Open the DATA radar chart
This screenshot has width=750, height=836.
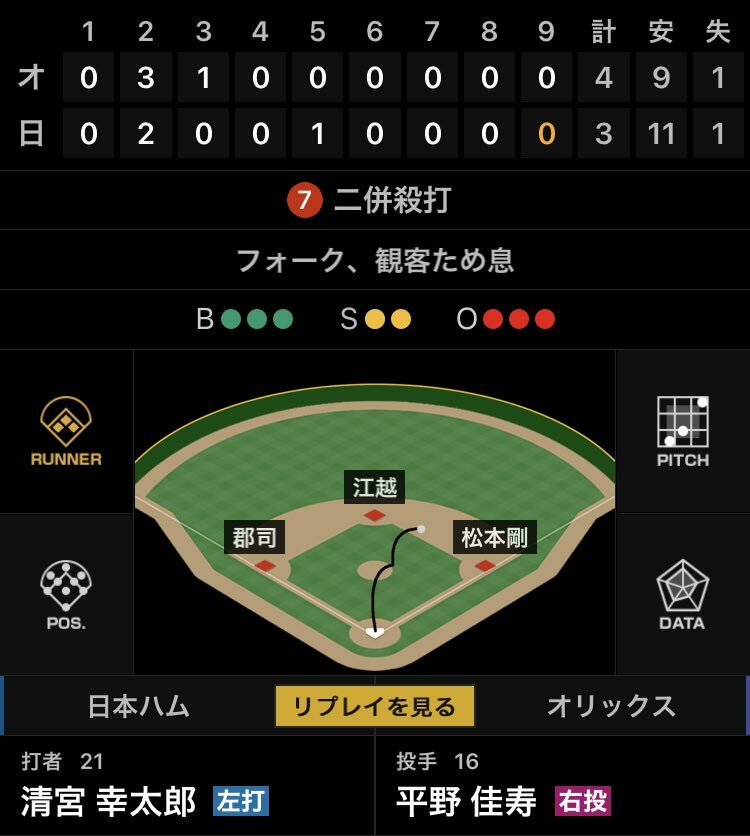coord(683,595)
